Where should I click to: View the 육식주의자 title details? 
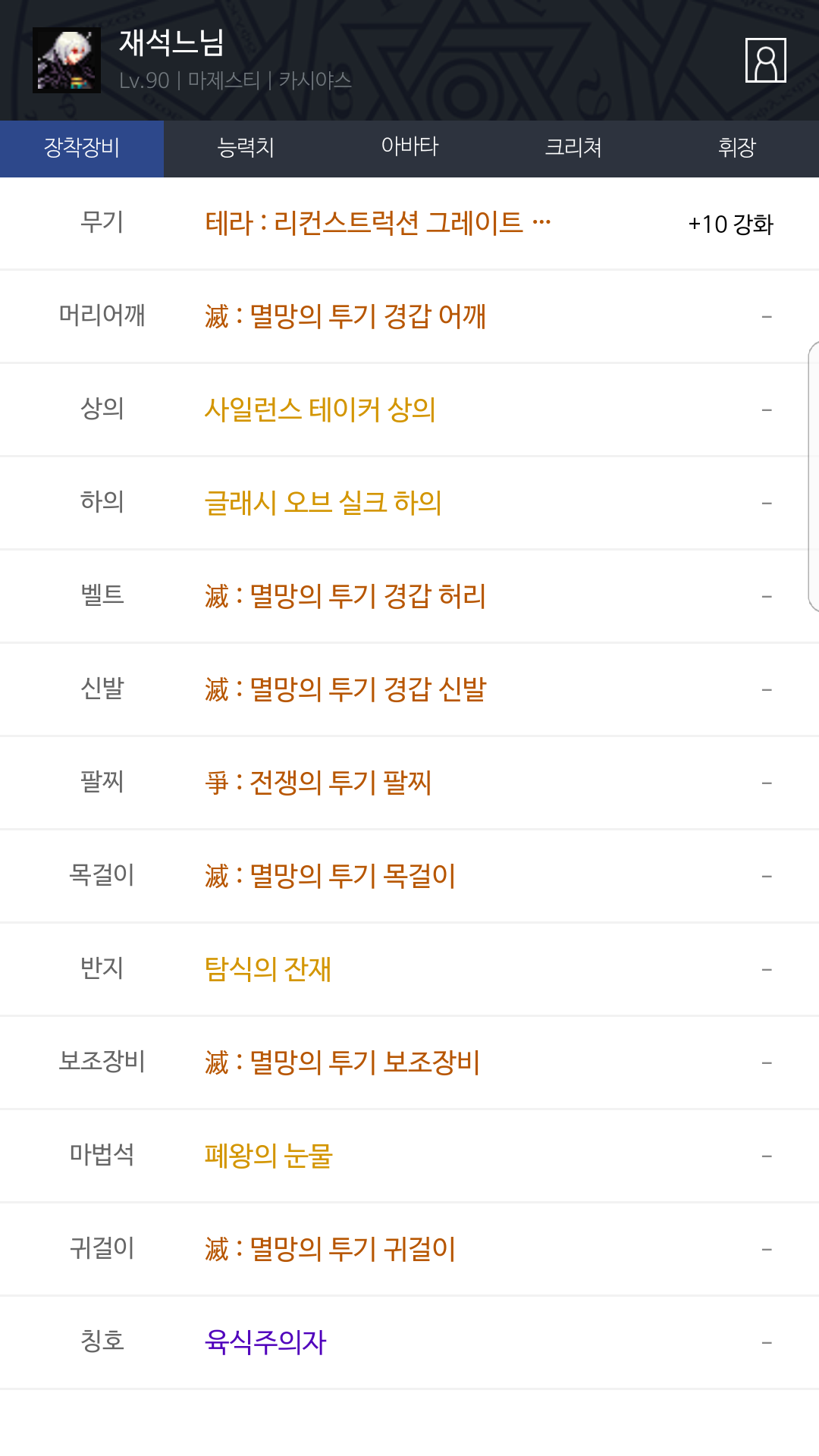coord(265,1342)
